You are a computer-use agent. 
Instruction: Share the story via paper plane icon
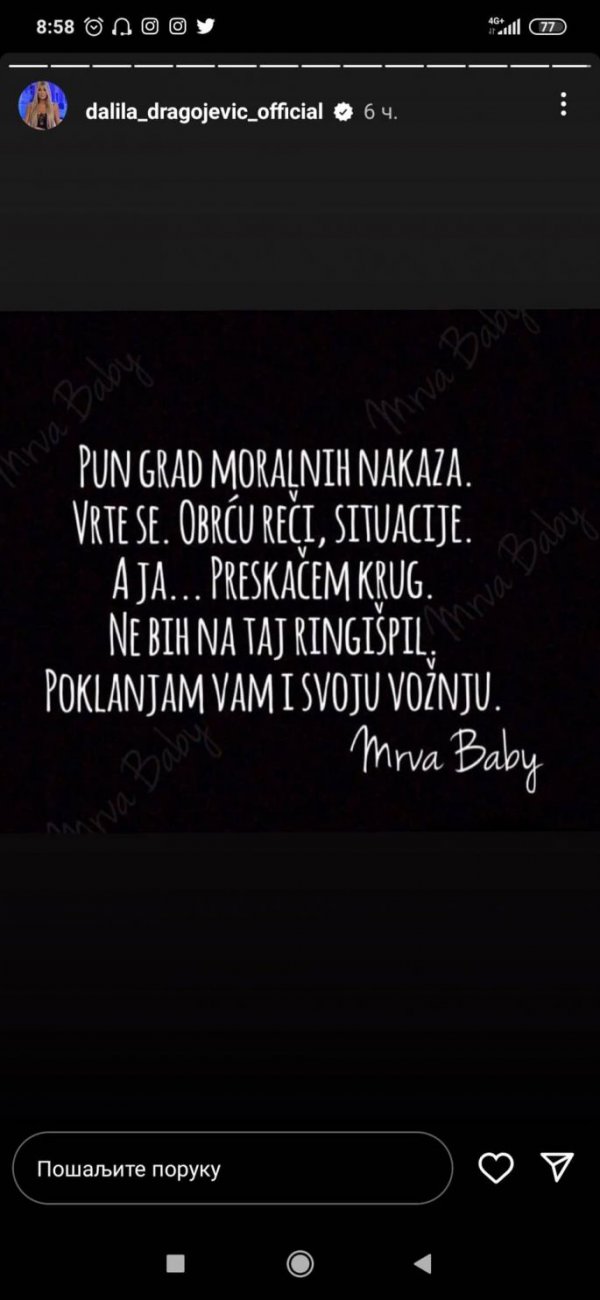click(556, 1166)
